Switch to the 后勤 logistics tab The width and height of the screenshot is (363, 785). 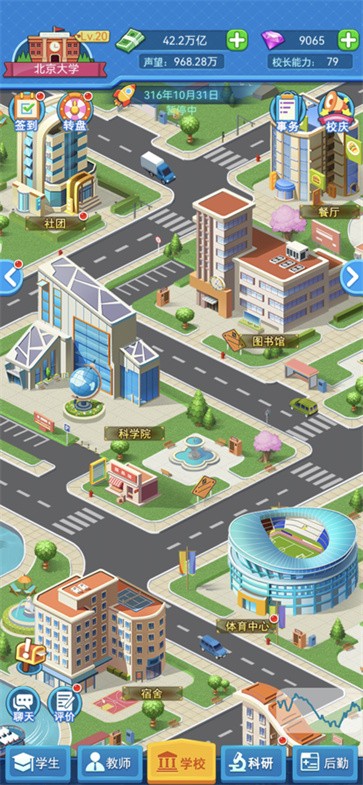point(325,764)
